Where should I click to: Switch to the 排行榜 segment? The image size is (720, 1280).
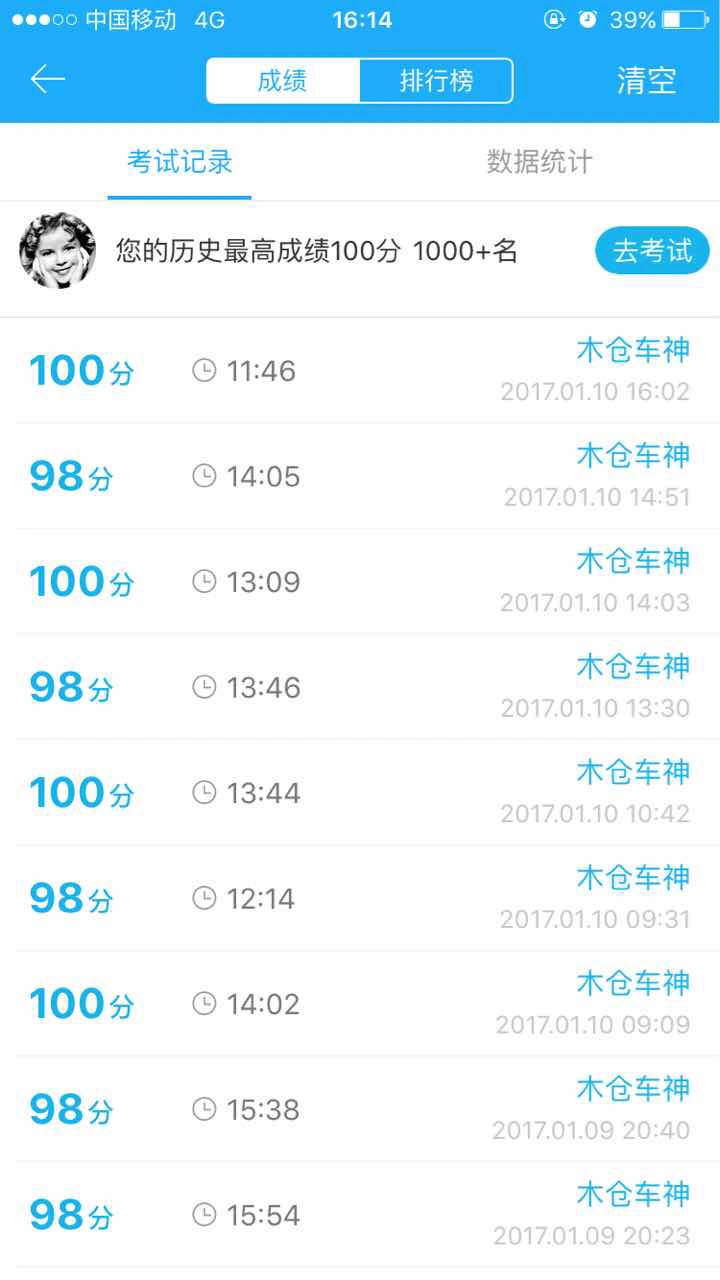point(436,81)
